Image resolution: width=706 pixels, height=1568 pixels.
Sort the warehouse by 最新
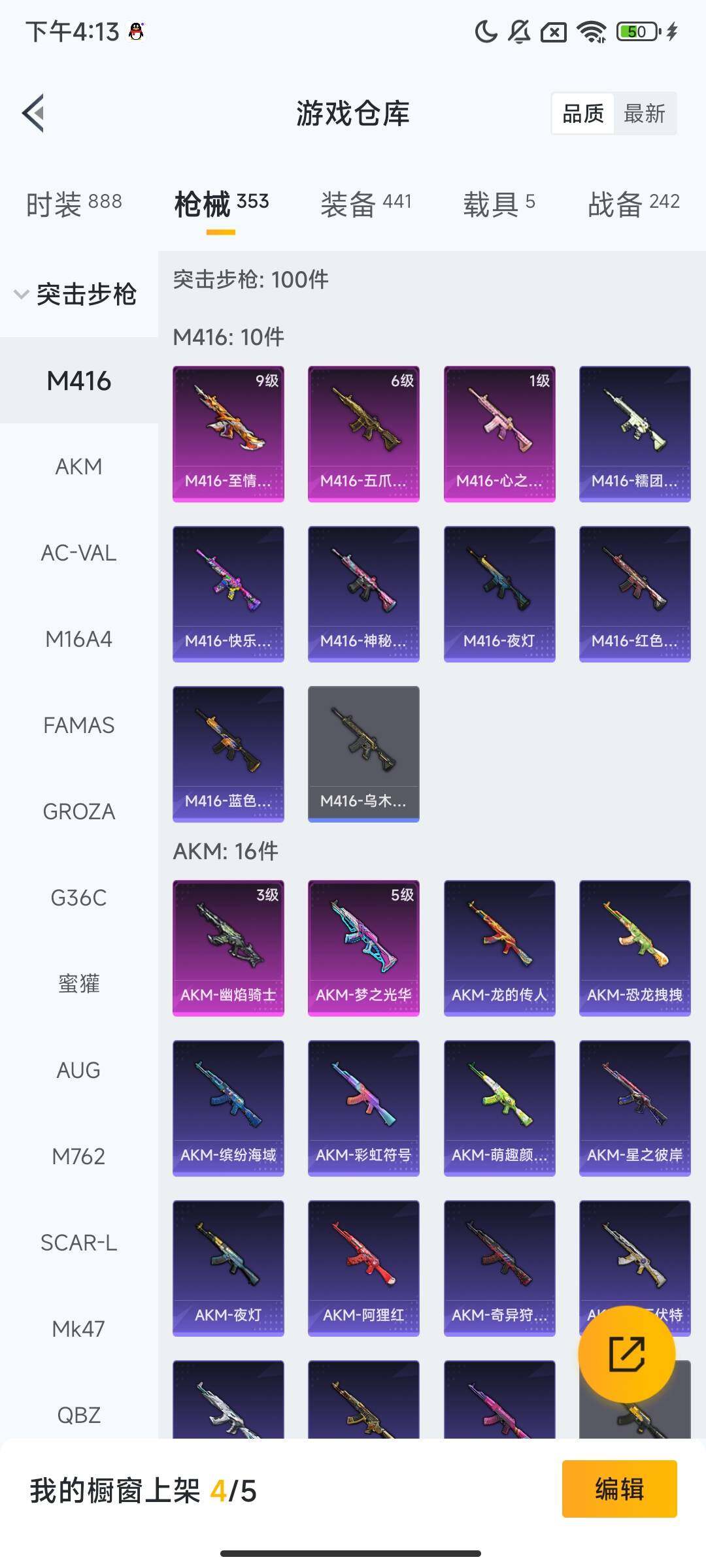point(644,114)
